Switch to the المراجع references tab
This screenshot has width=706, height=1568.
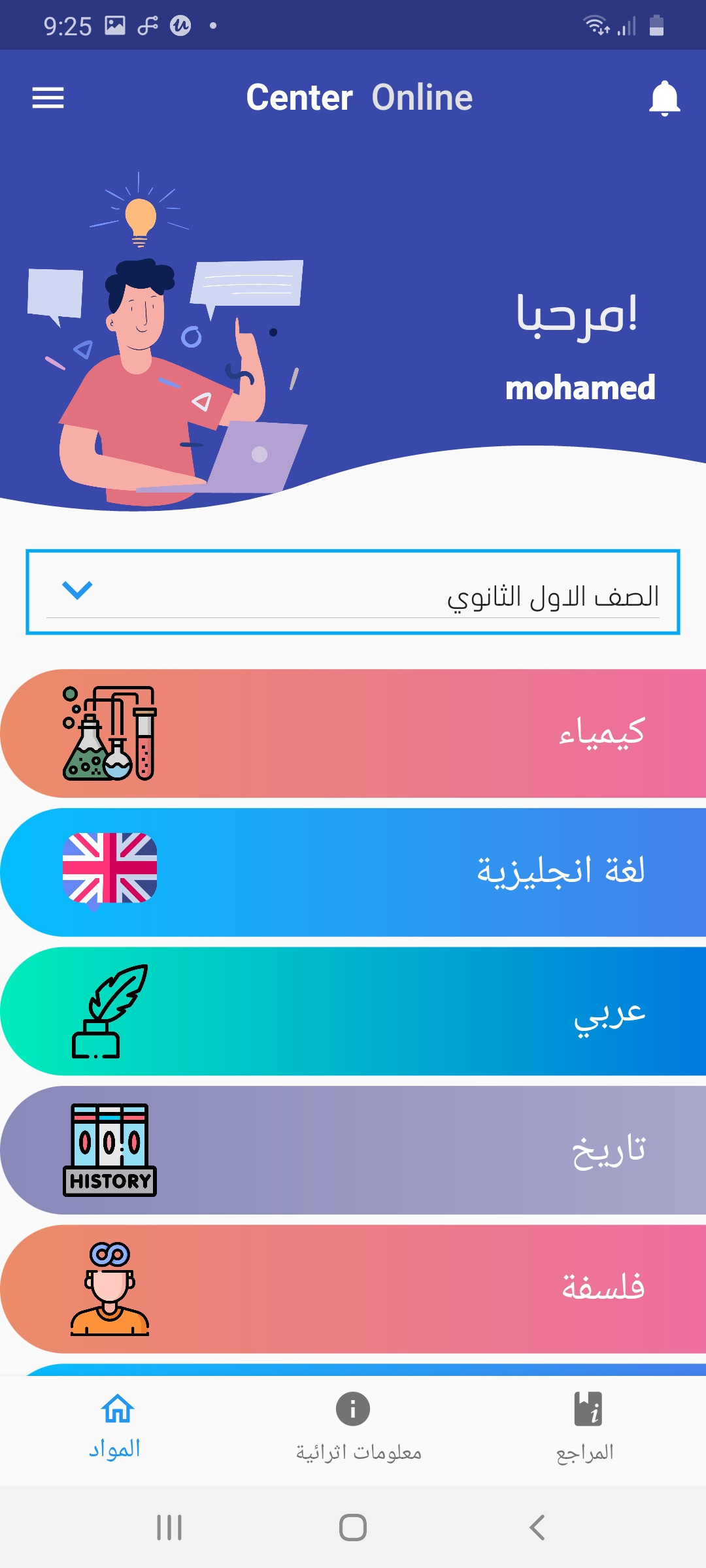(x=586, y=1428)
